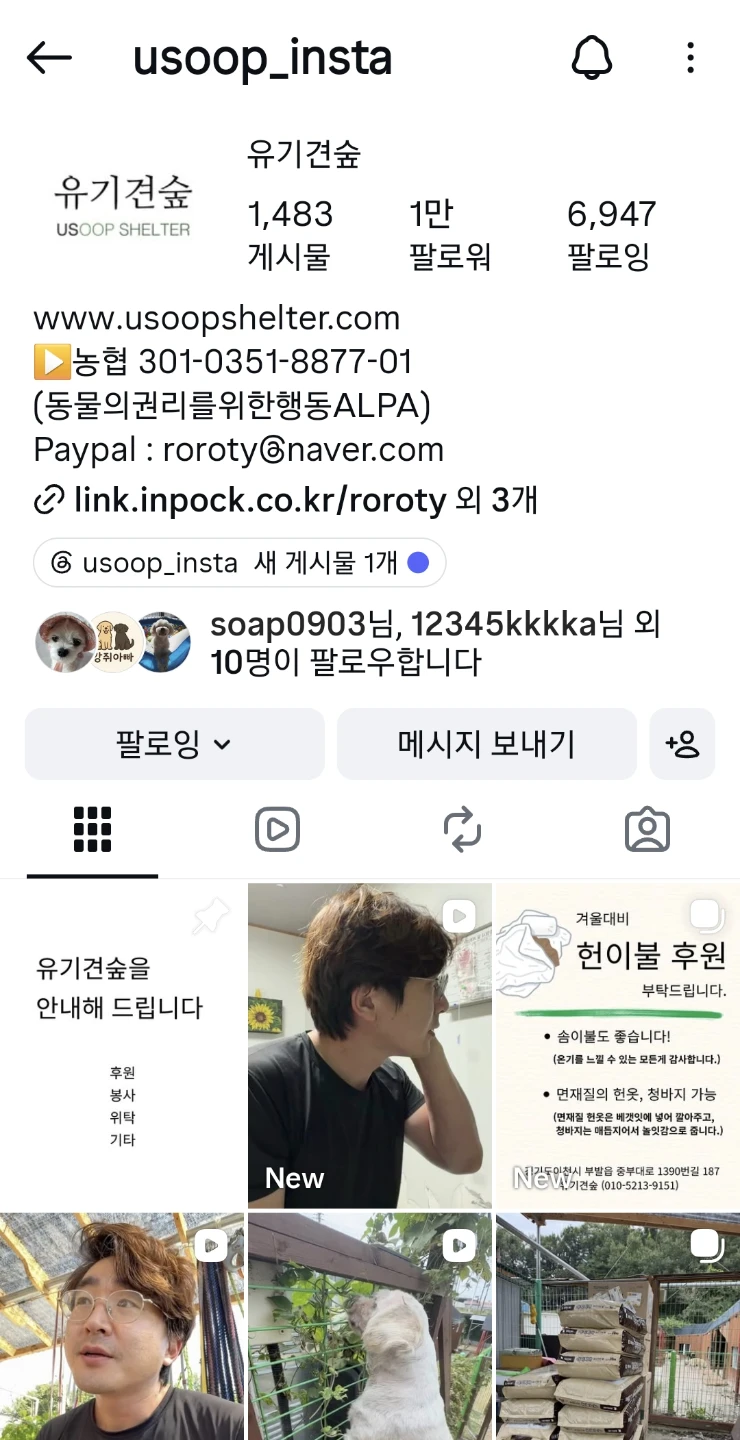740x1440 pixels.
Task: Go back with the arrow icon
Action: (49, 58)
